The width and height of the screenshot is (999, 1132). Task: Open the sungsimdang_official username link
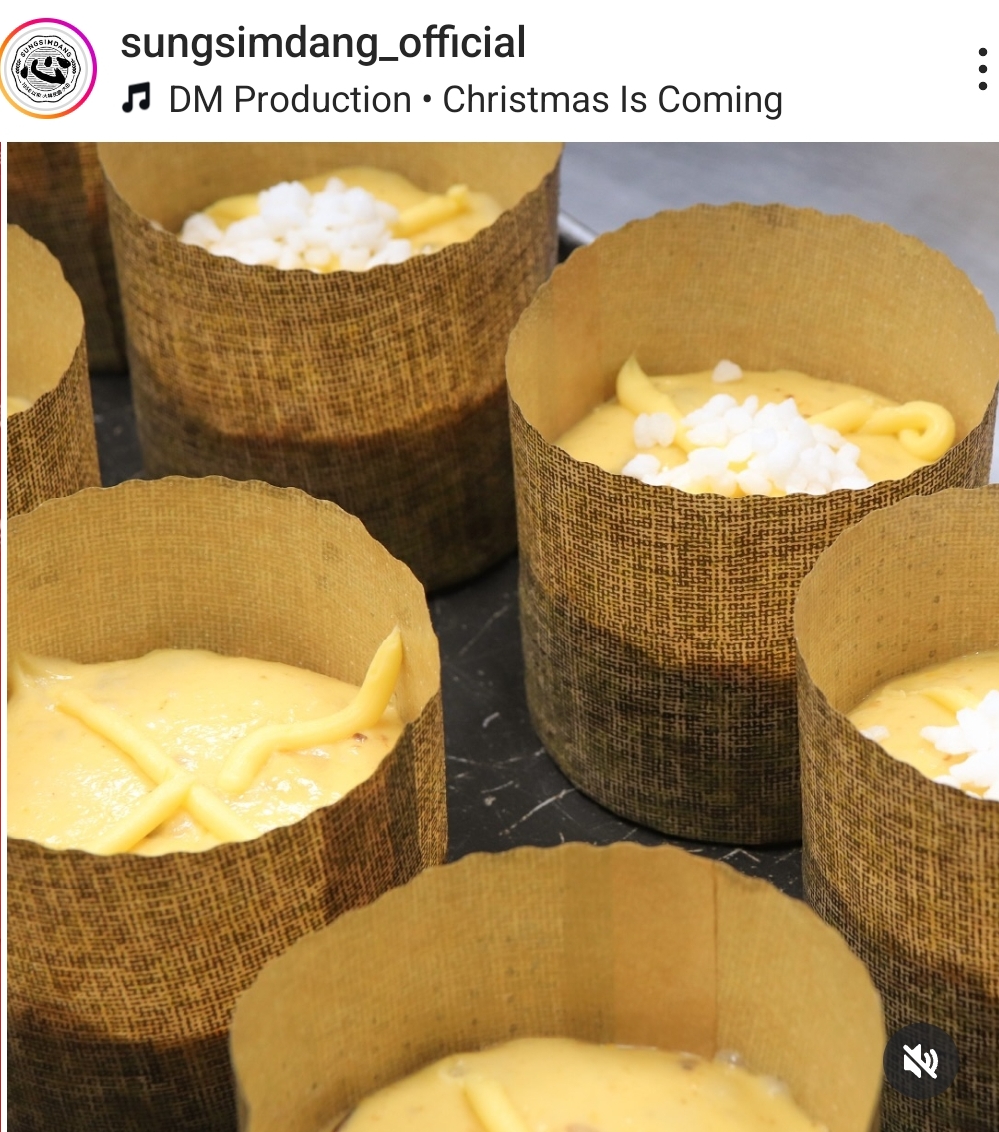click(x=323, y=43)
